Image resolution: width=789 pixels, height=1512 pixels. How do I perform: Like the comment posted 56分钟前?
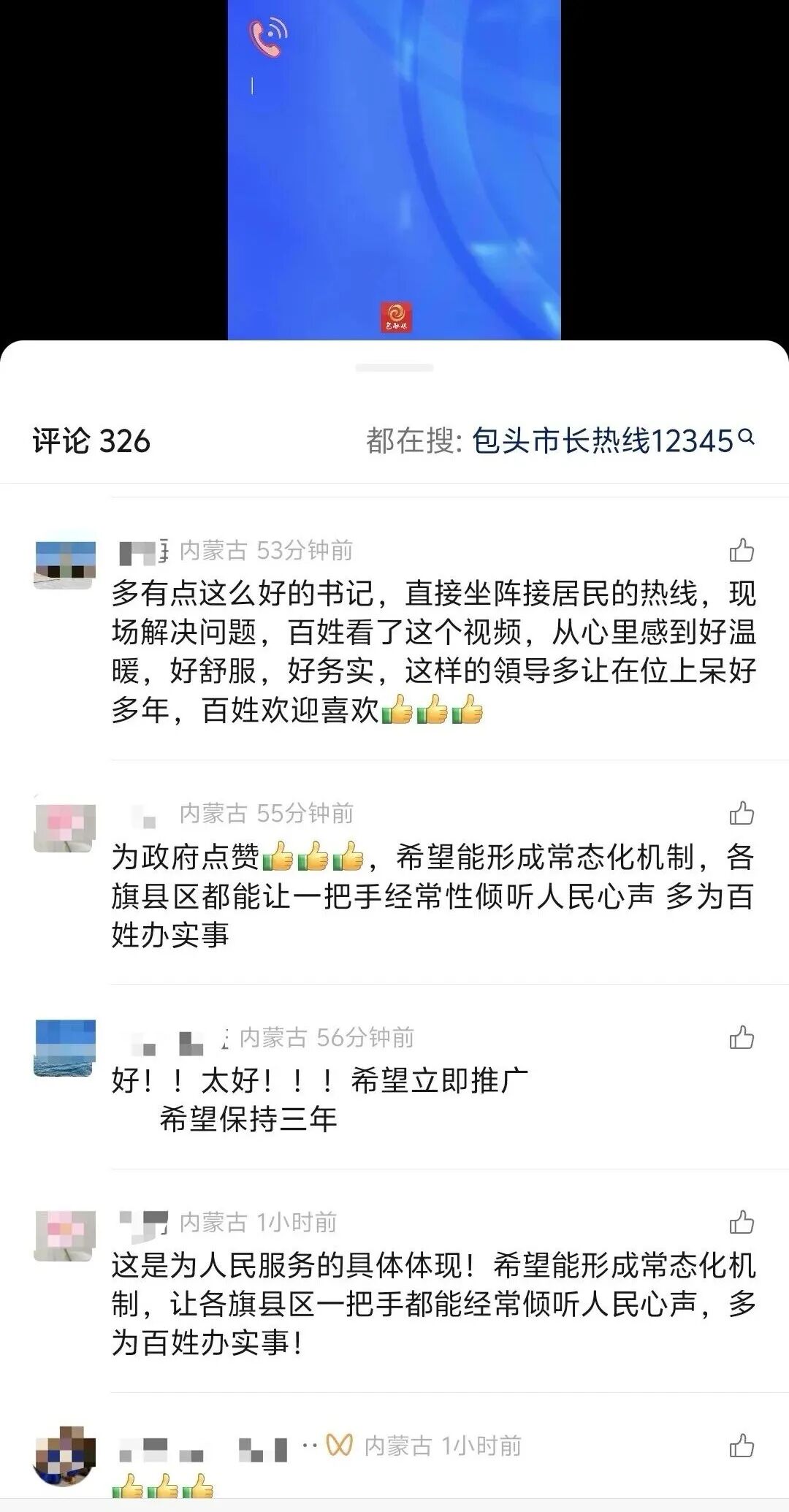click(x=742, y=1037)
